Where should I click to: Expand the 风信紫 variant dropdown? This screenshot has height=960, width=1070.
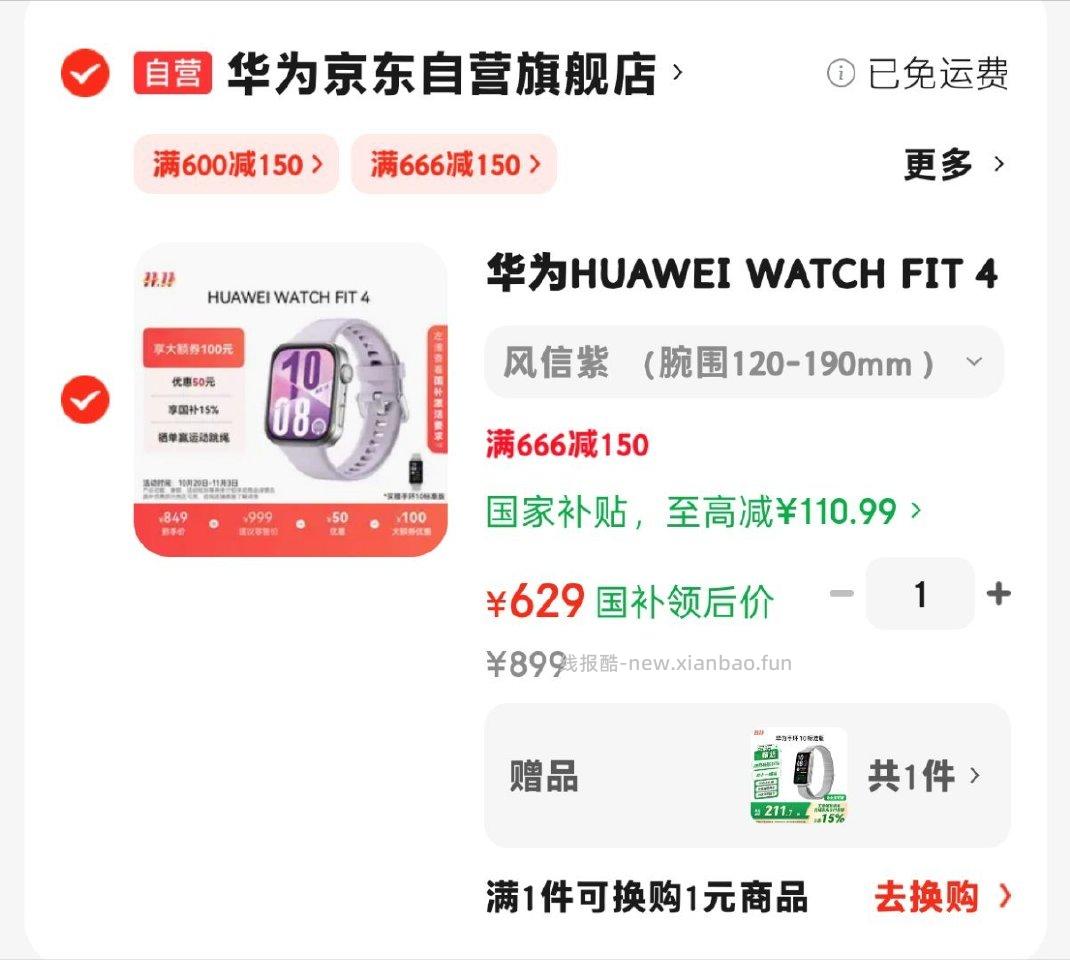tap(744, 362)
